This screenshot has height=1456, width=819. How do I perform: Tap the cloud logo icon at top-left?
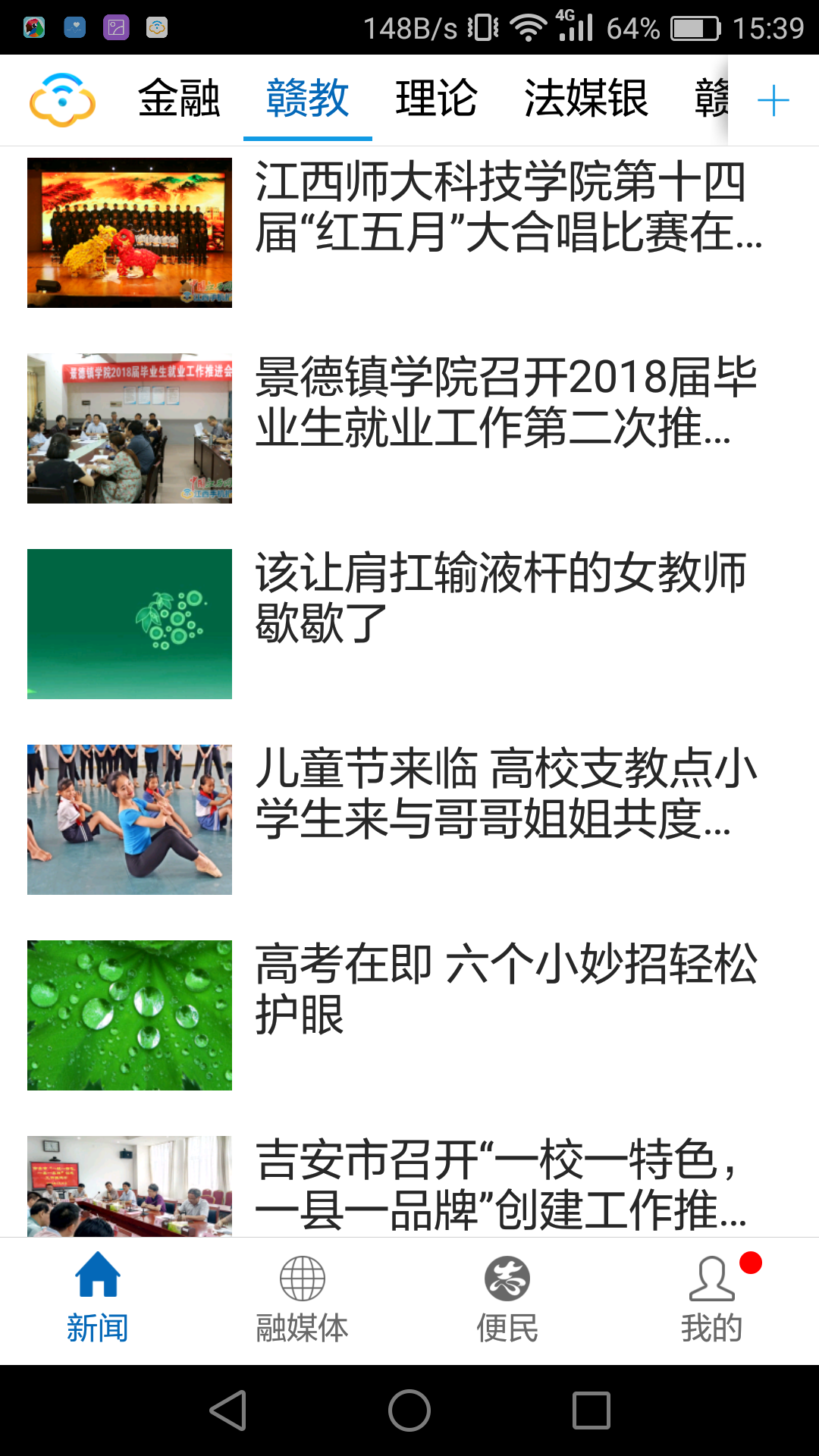tap(62, 100)
